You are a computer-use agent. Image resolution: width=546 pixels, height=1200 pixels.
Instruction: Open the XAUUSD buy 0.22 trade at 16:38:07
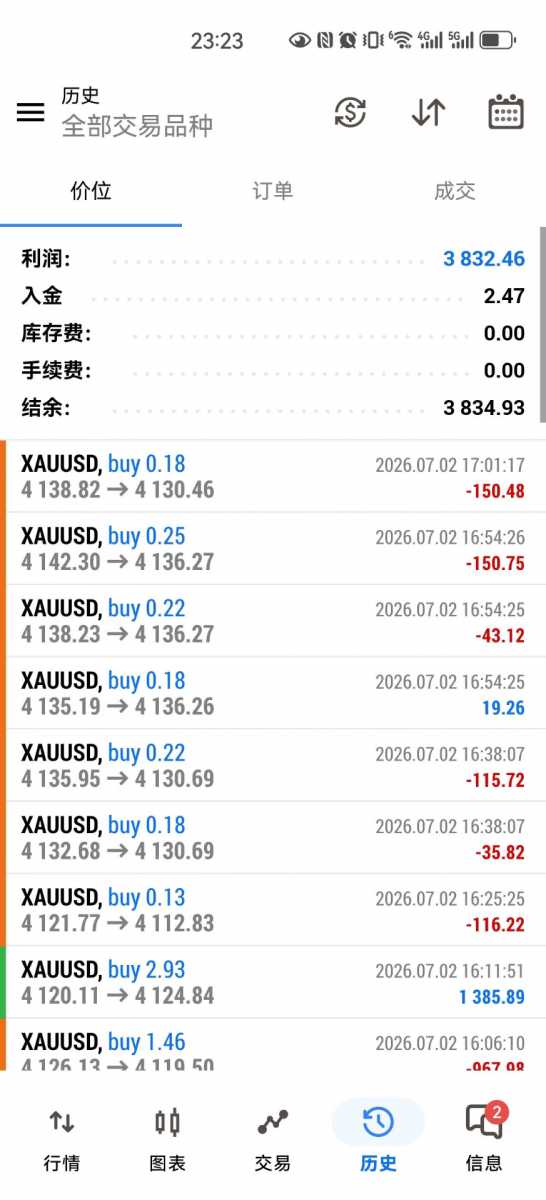pos(273,766)
